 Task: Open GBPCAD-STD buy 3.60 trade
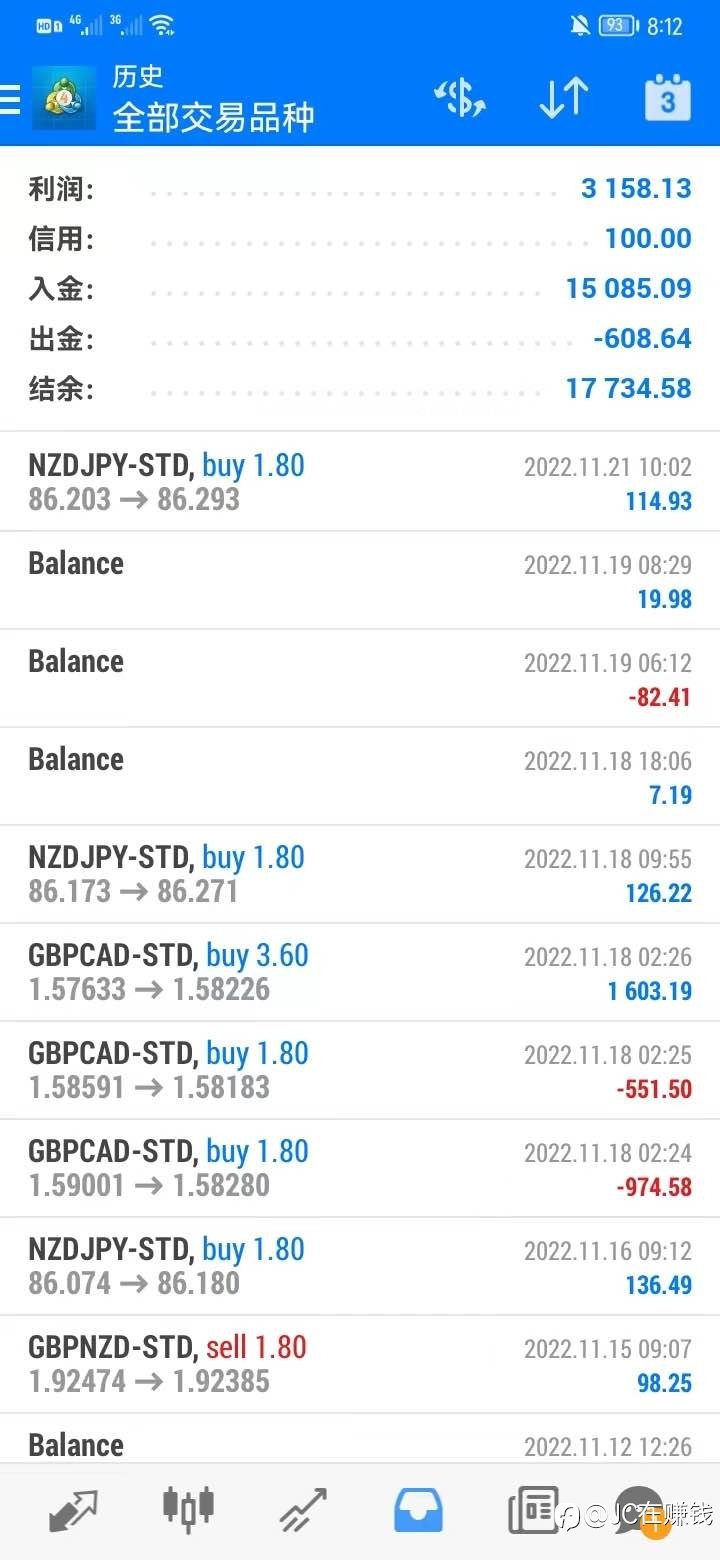coord(360,972)
